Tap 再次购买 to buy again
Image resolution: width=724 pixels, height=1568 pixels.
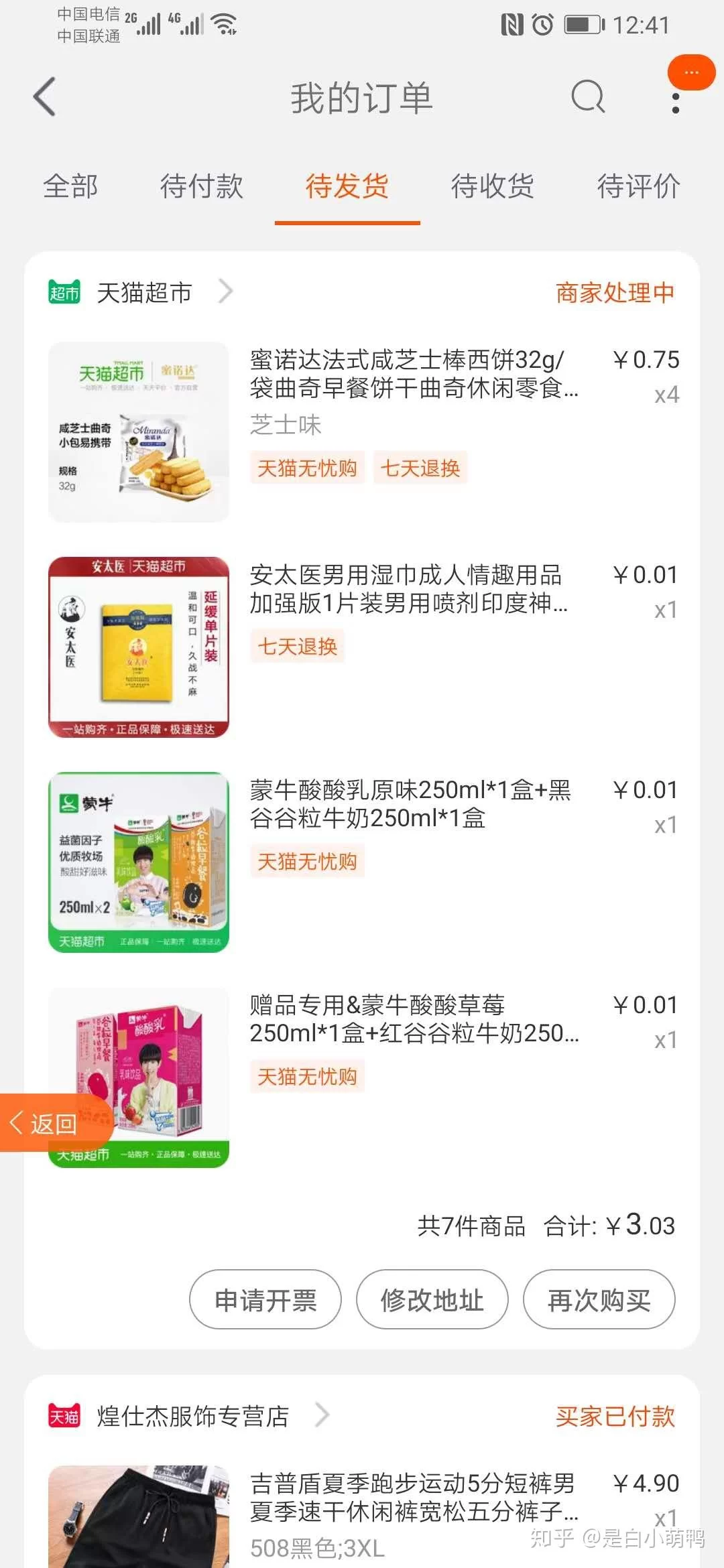[x=599, y=1300]
